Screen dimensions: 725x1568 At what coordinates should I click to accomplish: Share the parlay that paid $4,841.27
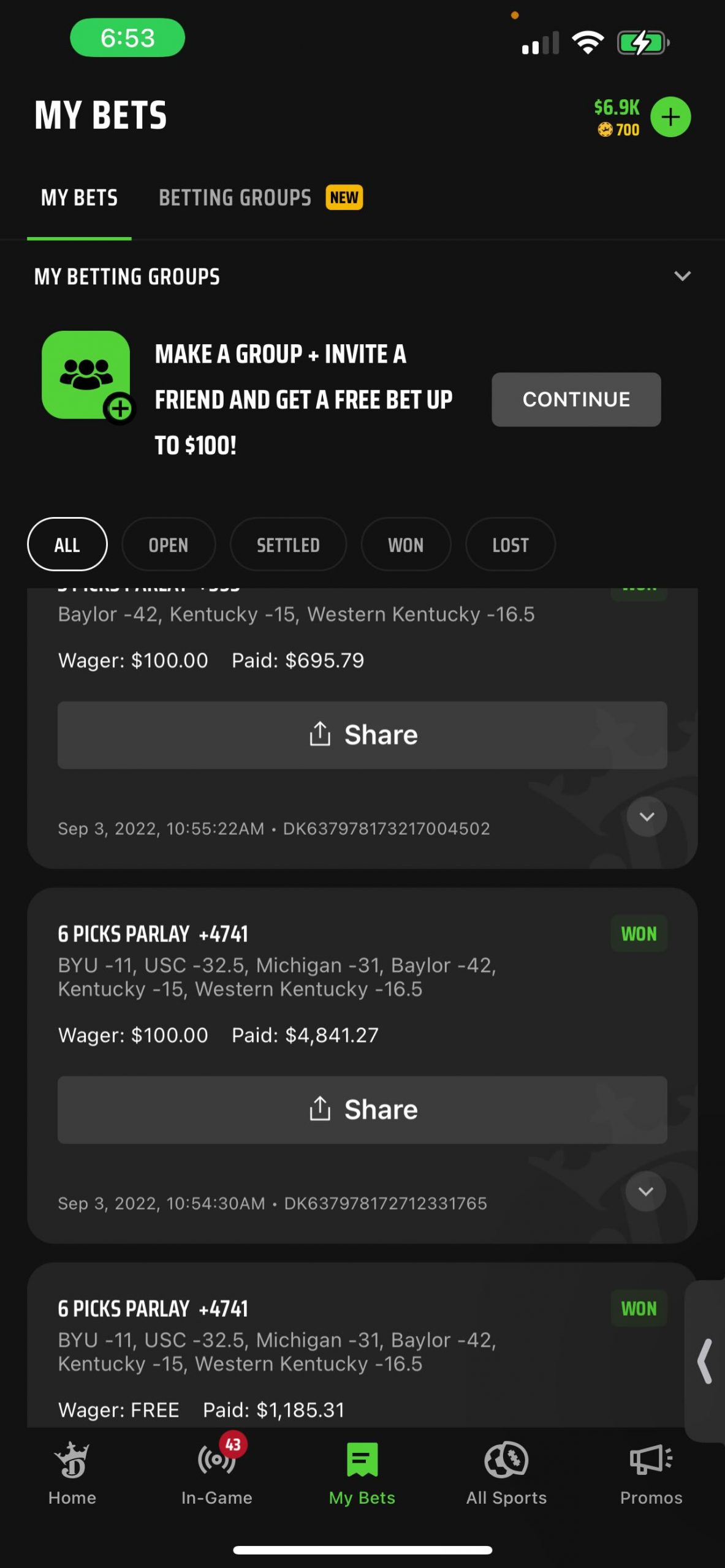click(x=362, y=1110)
